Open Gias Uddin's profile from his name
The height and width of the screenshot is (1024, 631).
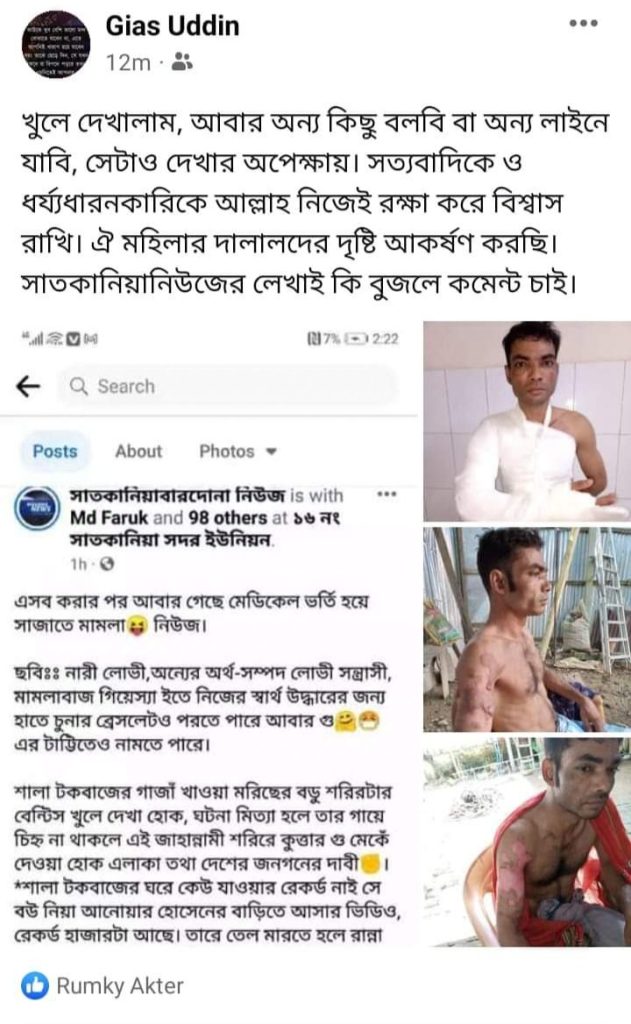pyautogui.click(x=172, y=26)
